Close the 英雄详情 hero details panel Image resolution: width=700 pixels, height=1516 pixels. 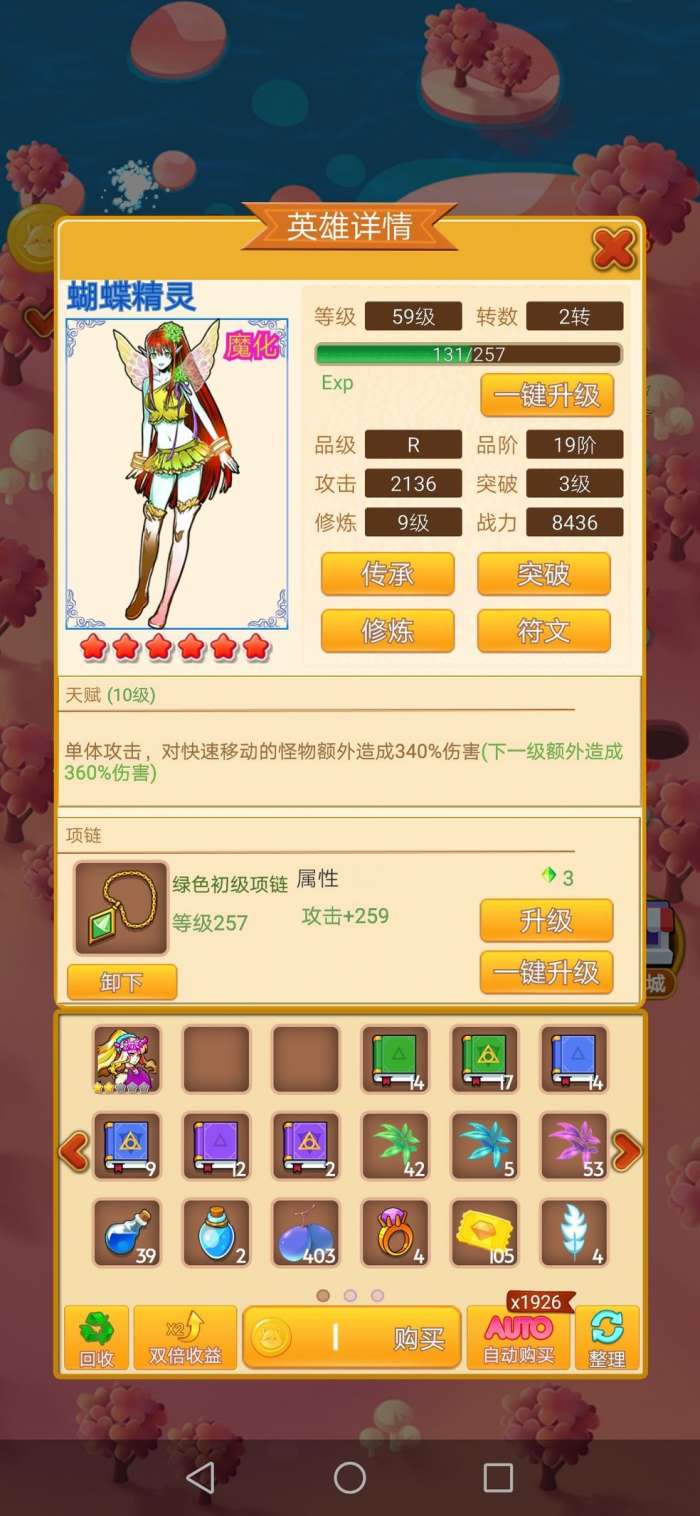click(613, 249)
